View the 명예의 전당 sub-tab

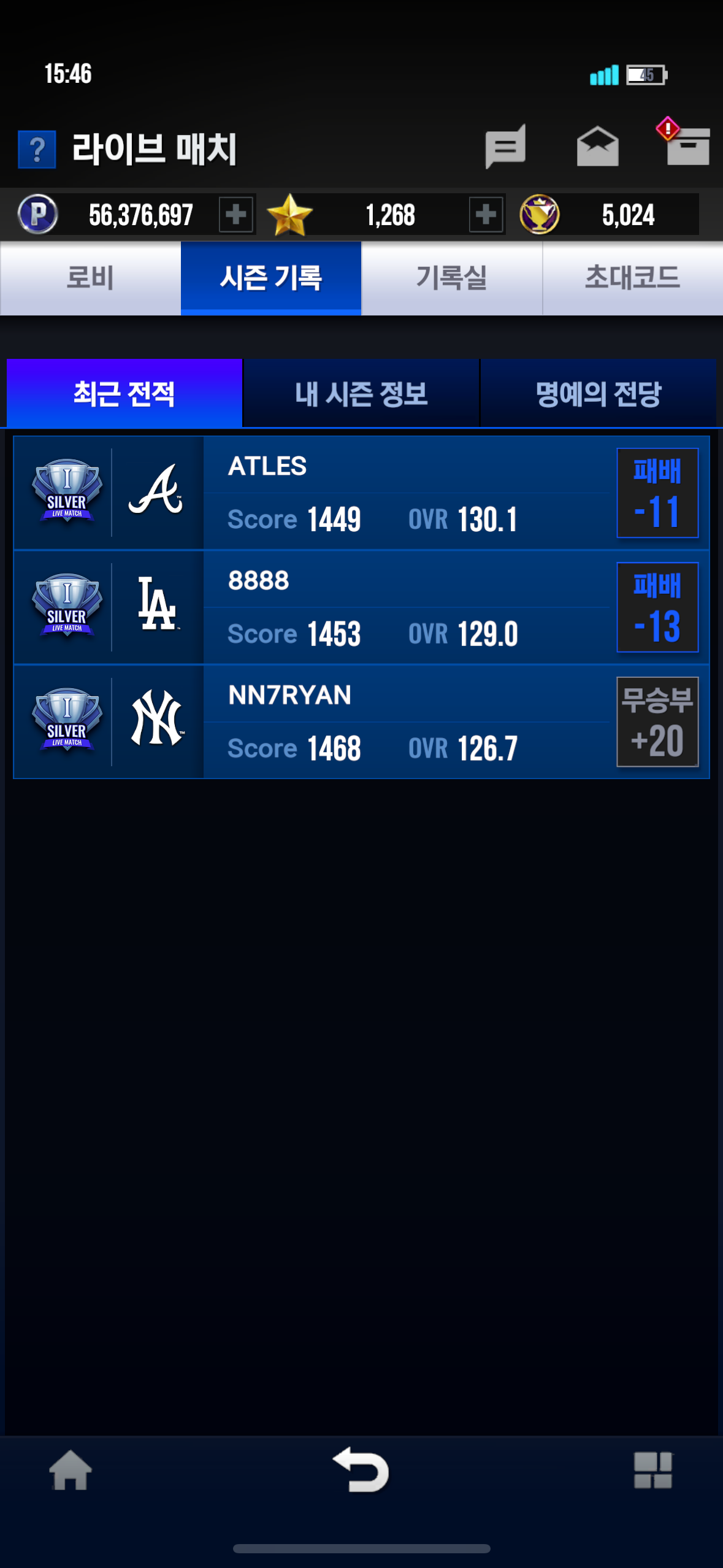pyautogui.click(x=598, y=393)
